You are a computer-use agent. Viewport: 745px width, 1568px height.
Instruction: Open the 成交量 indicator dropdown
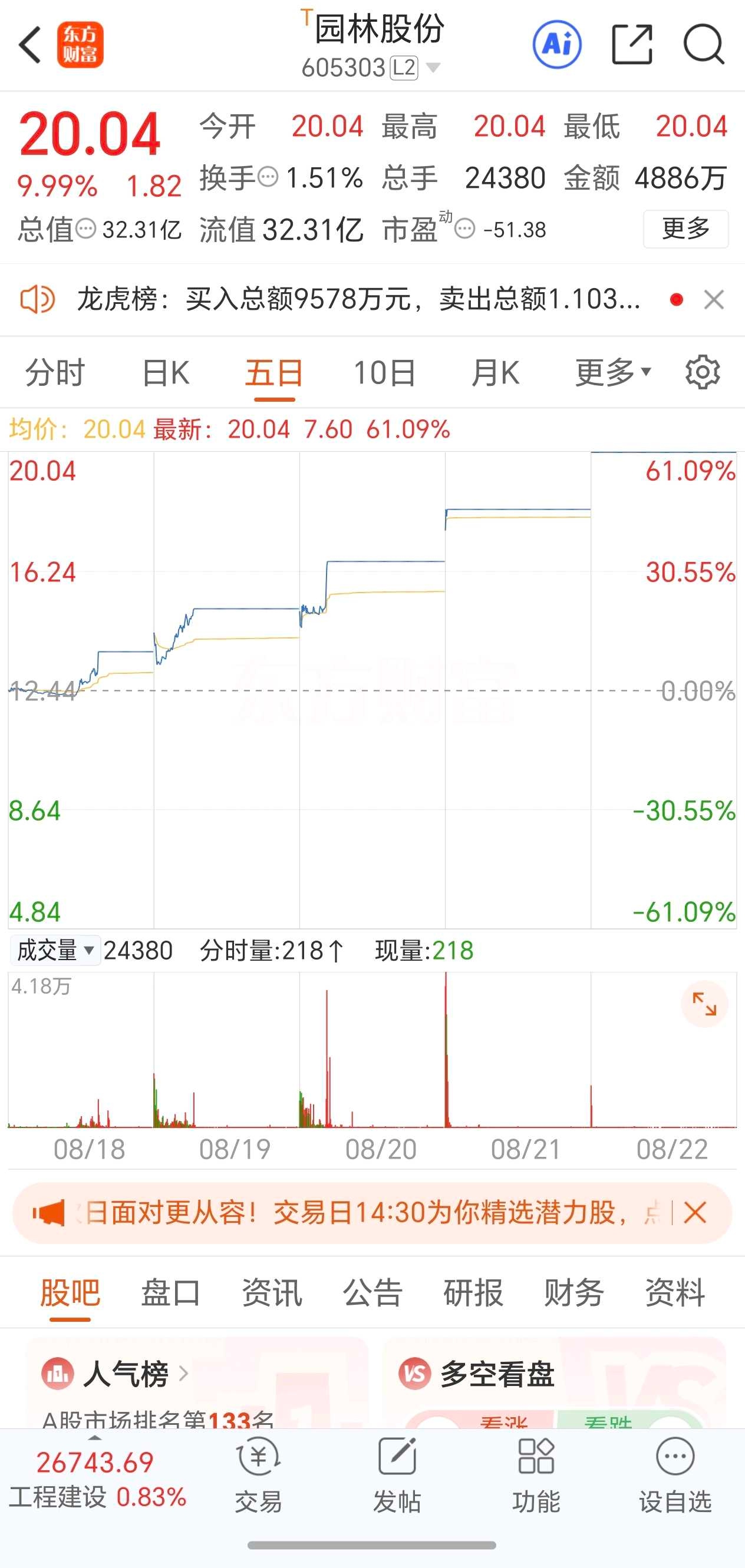(x=55, y=950)
